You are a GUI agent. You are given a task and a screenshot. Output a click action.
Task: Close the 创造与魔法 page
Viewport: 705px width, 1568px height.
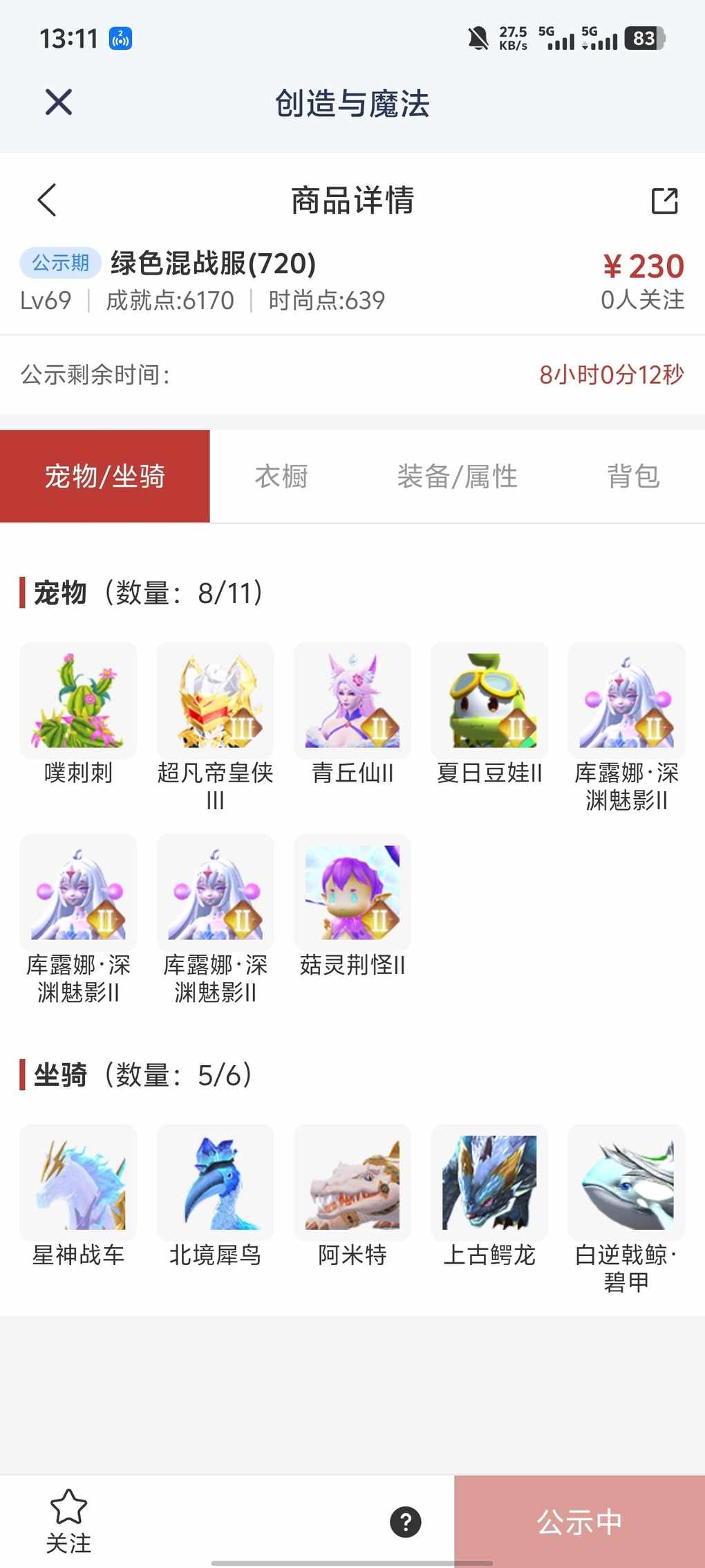[x=59, y=103]
